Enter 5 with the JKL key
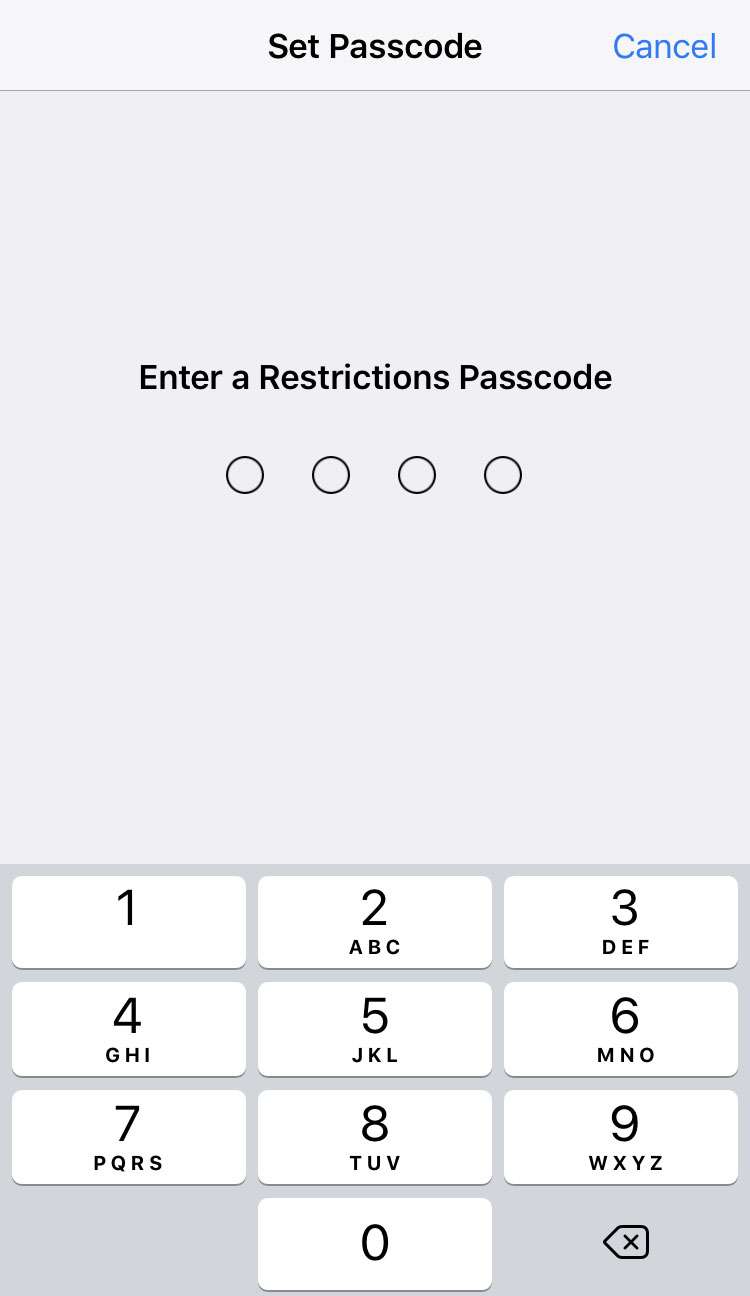The image size is (750, 1296). 375,1028
